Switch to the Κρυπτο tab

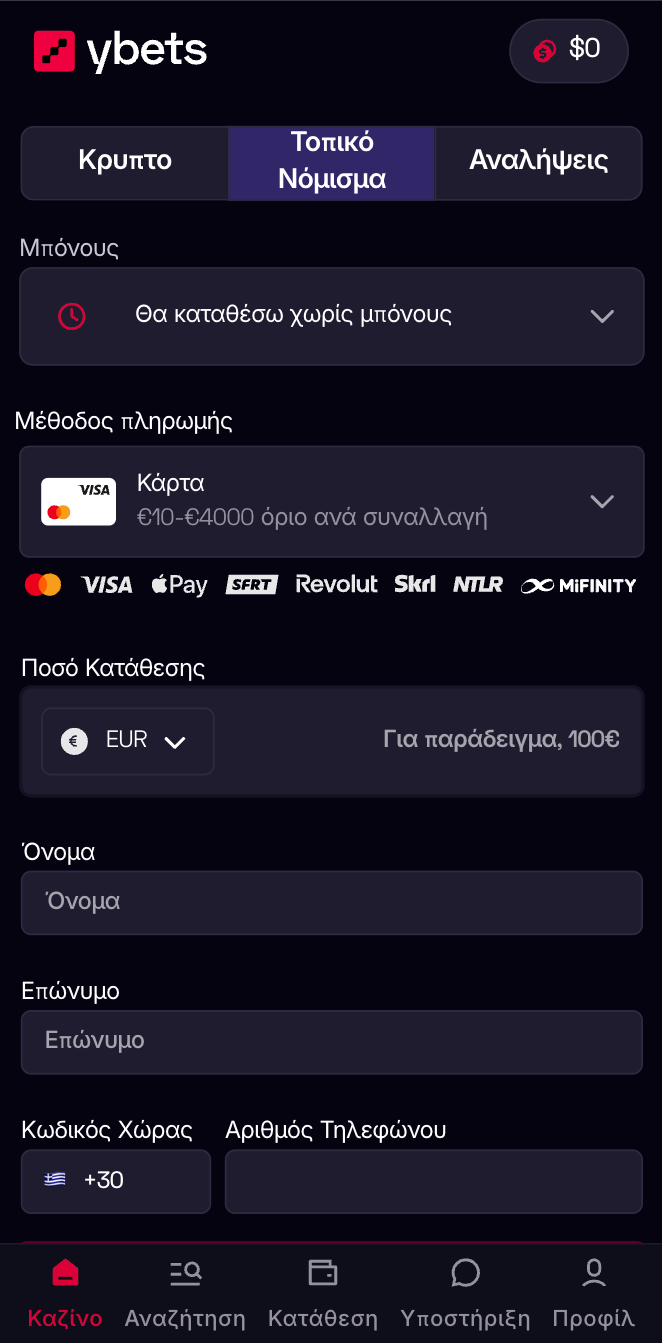[x=125, y=162]
